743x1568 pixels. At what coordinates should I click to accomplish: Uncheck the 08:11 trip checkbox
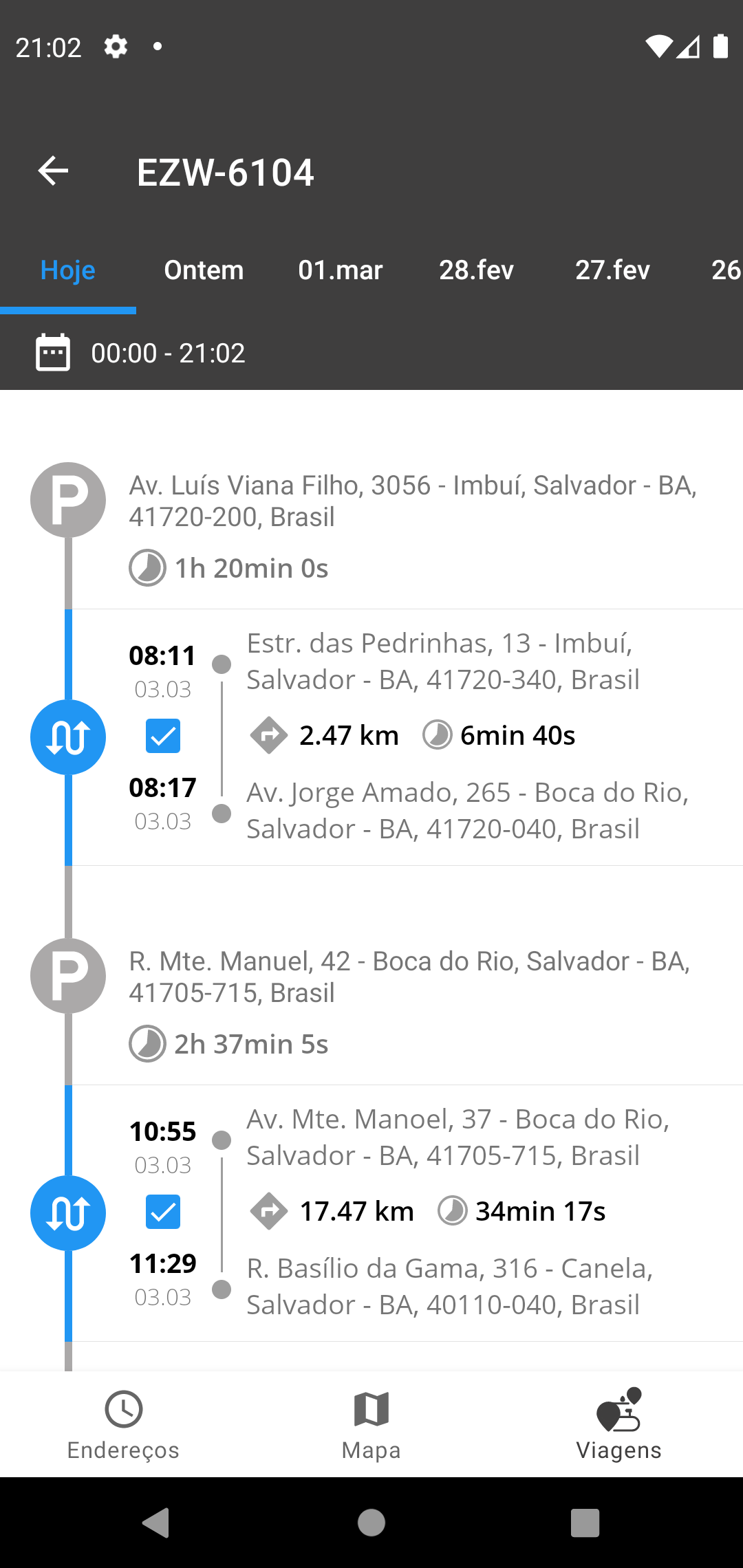(163, 737)
